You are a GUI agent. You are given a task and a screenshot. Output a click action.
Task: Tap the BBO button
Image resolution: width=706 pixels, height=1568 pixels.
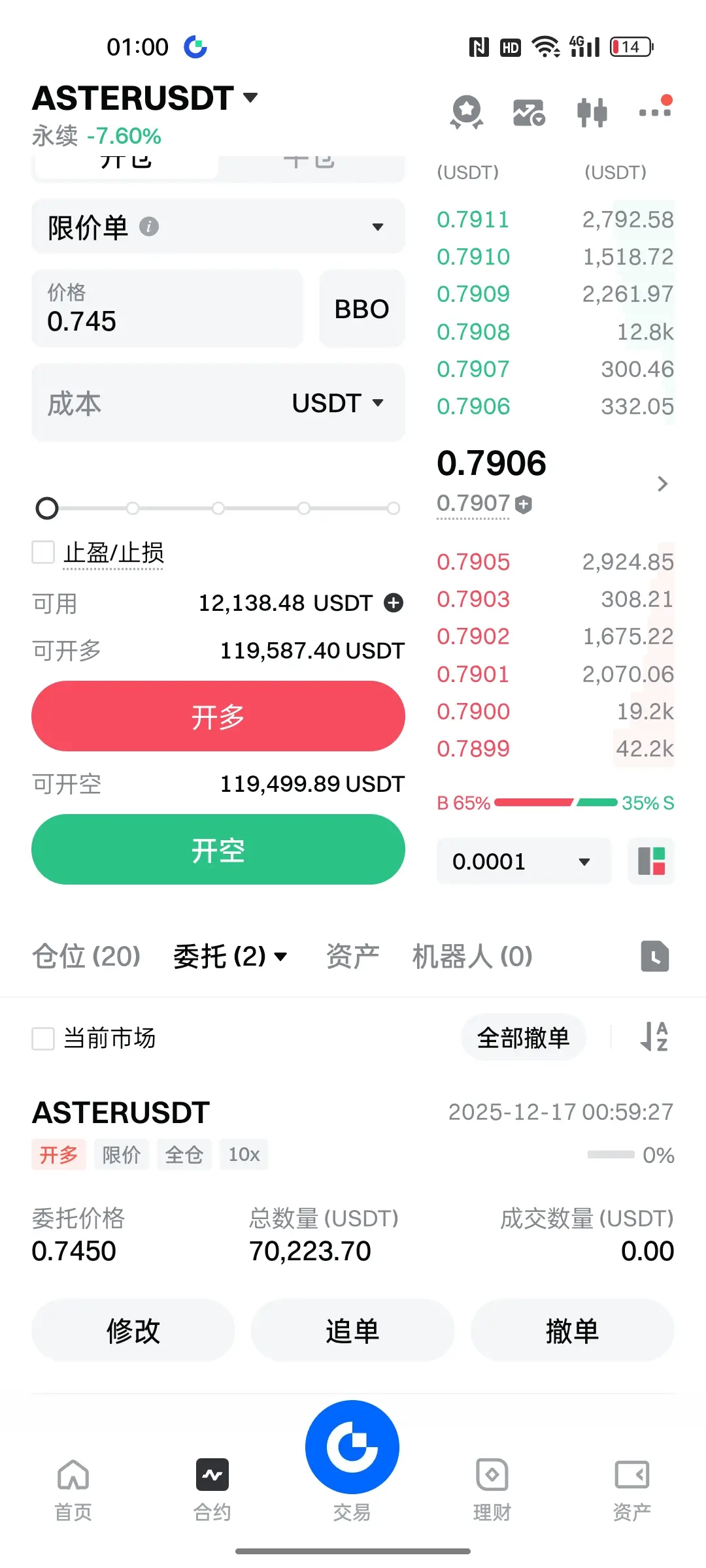point(361,308)
